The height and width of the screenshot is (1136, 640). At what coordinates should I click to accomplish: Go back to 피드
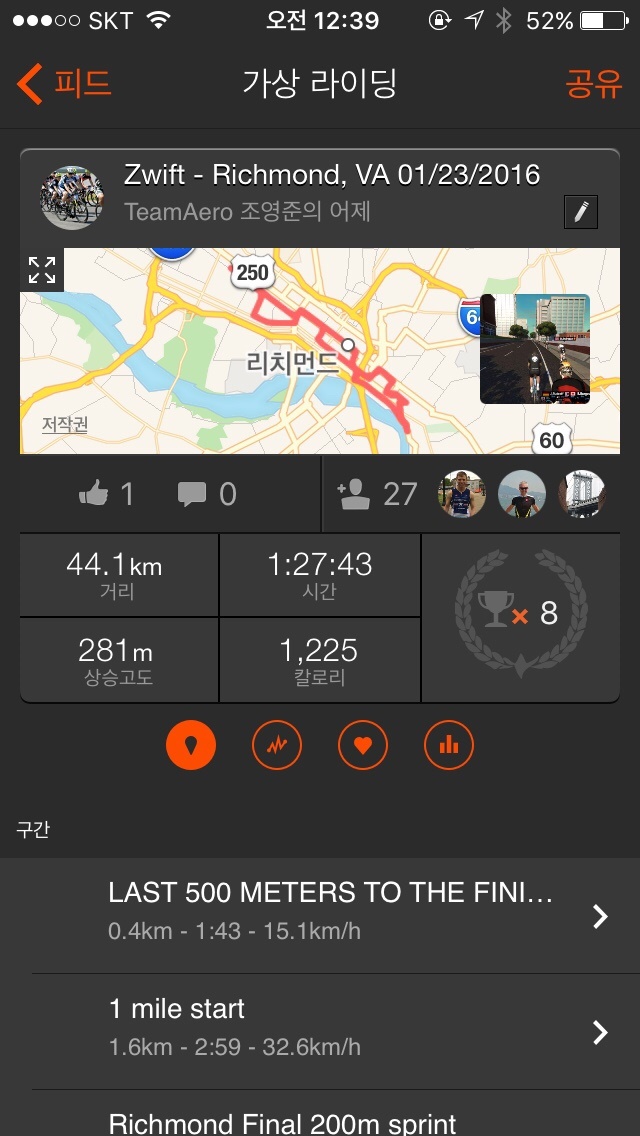tap(65, 84)
